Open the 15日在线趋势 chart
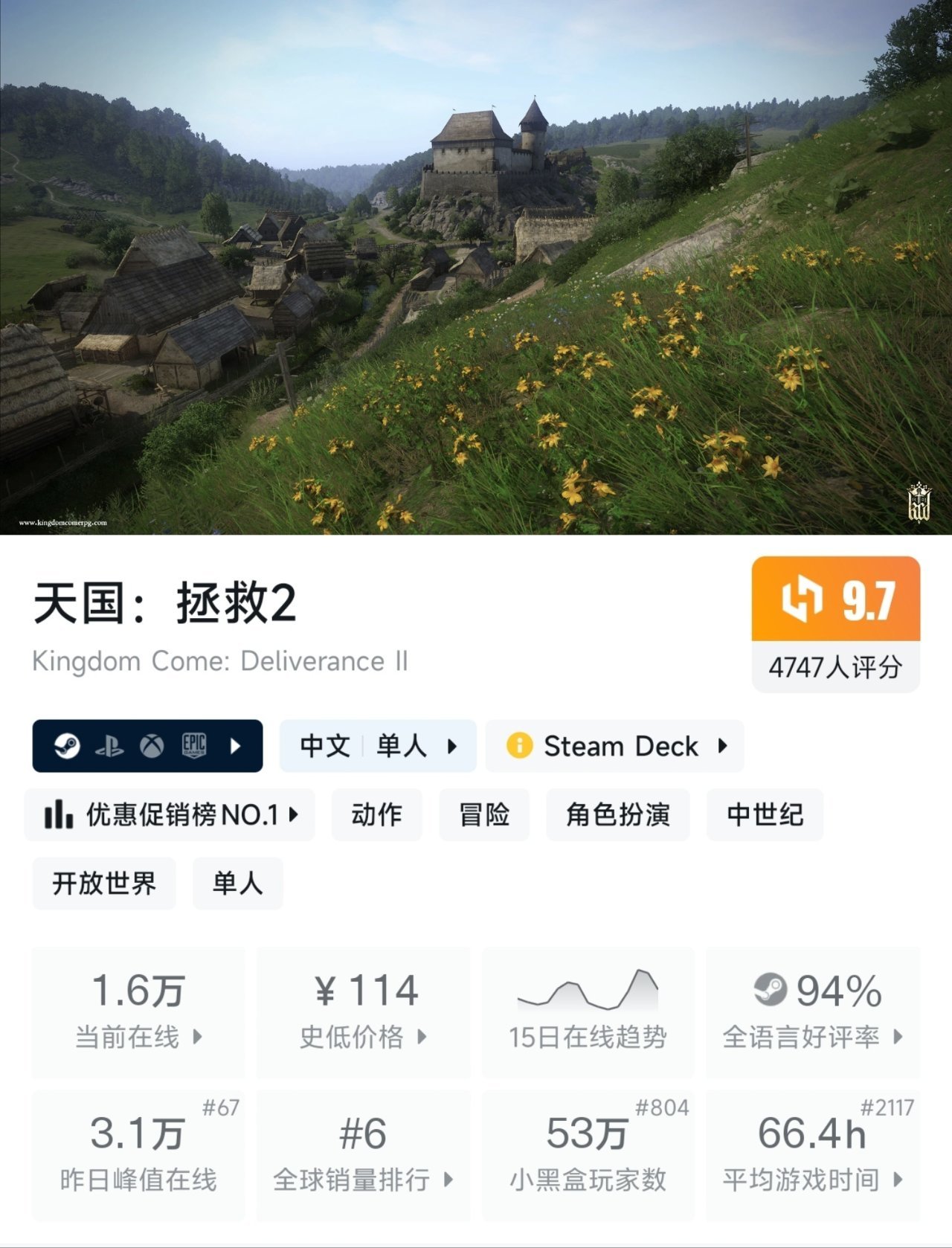The width and height of the screenshot is (952, 1248). click(x=588, y=1012)
